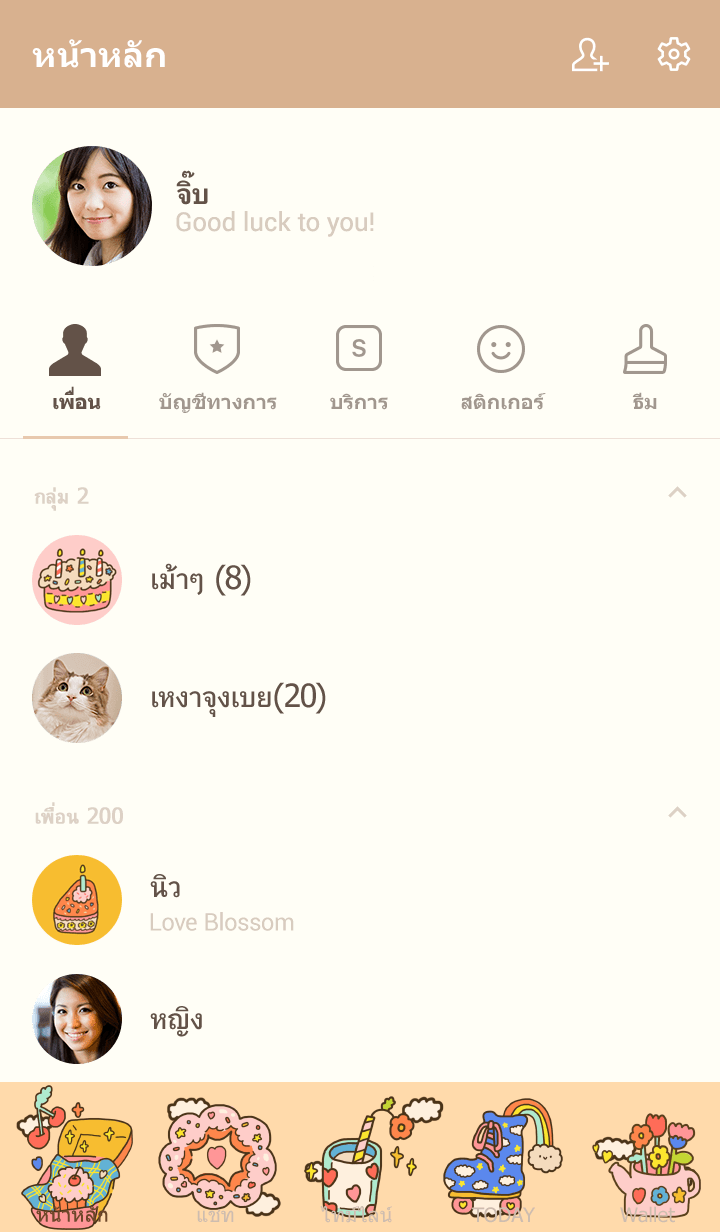Go to the บริการ tab
The image size is (720, 1232).
click(359, 369)
